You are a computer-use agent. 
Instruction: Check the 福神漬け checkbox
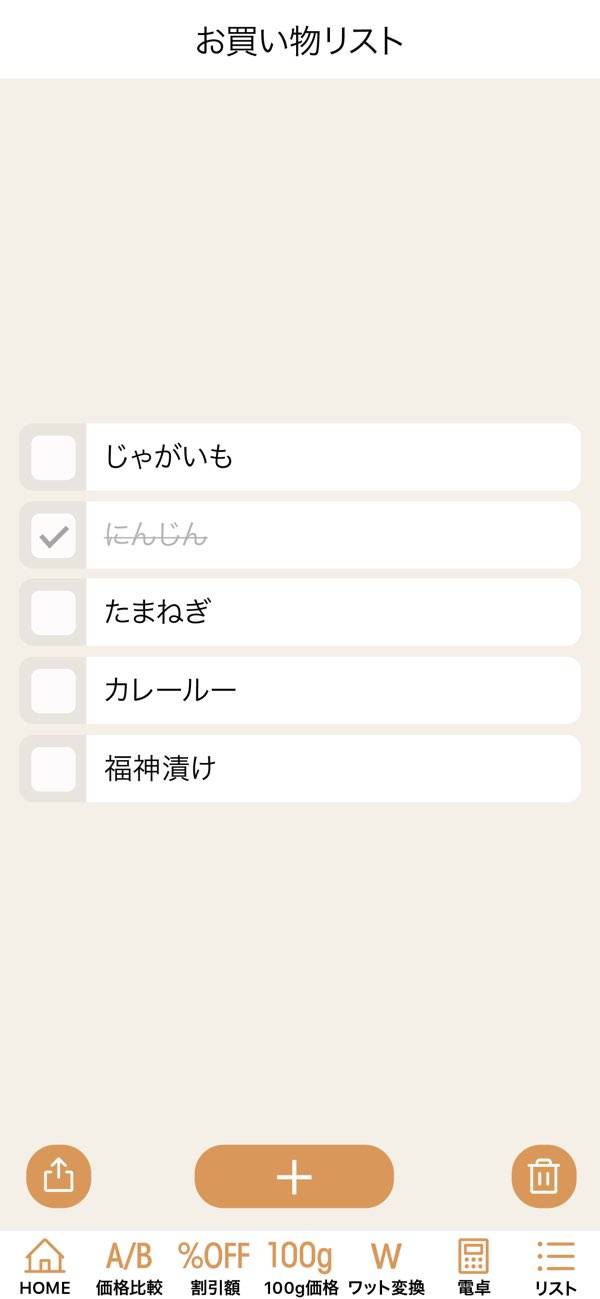pyautogui.click(x=53, y=769)
